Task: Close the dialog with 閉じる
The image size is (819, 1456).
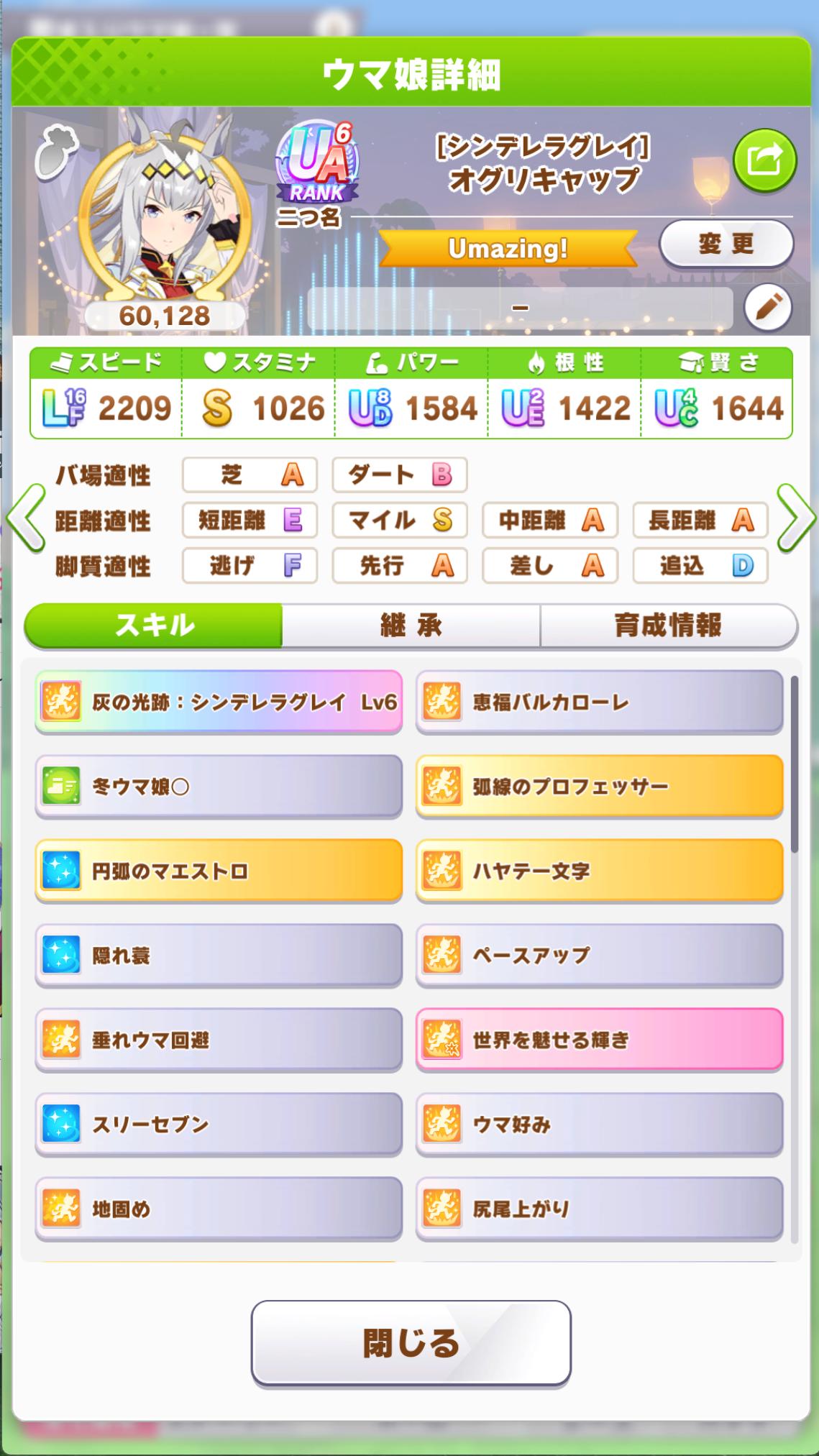Action: coord(411,1342)
